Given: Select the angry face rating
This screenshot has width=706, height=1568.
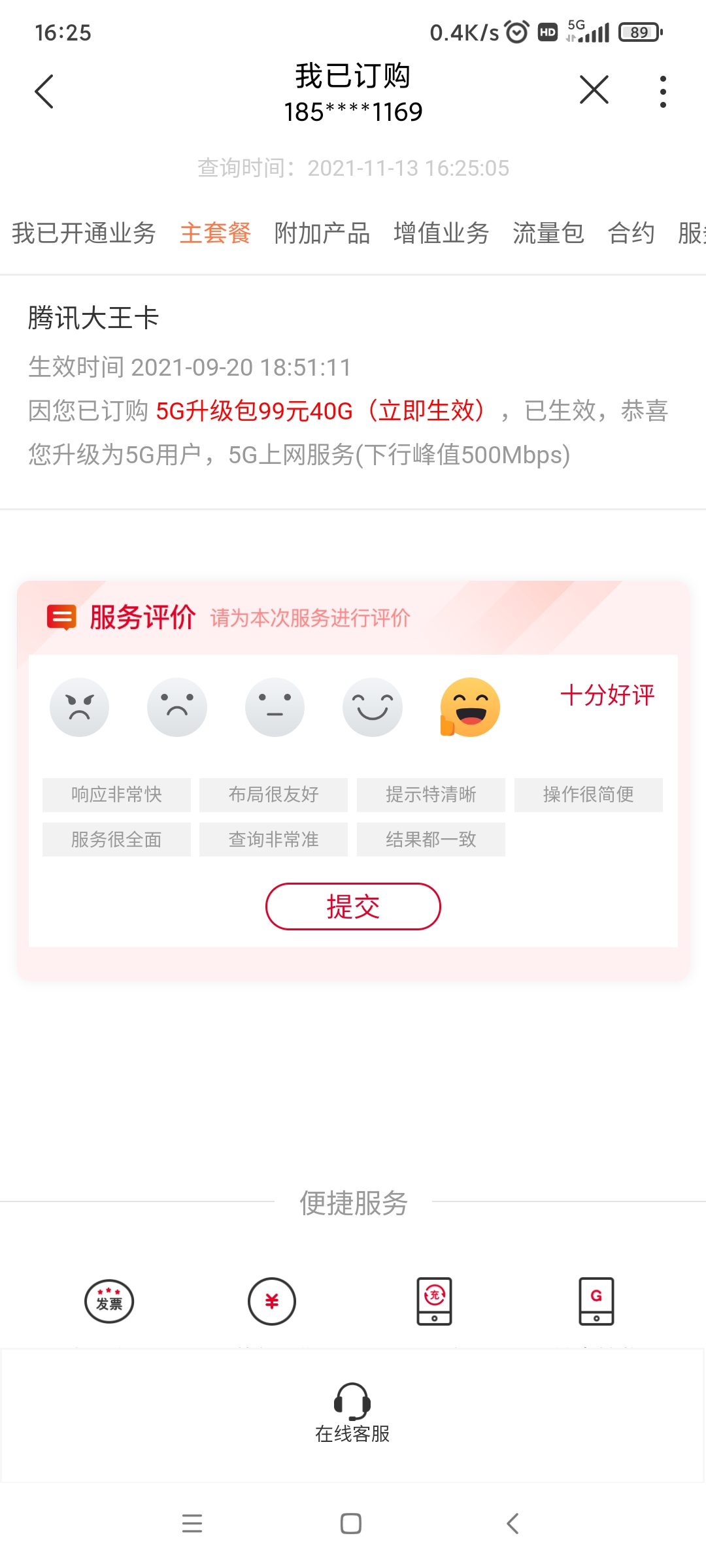Looking at the screenshot, I should tap(80, 708).
